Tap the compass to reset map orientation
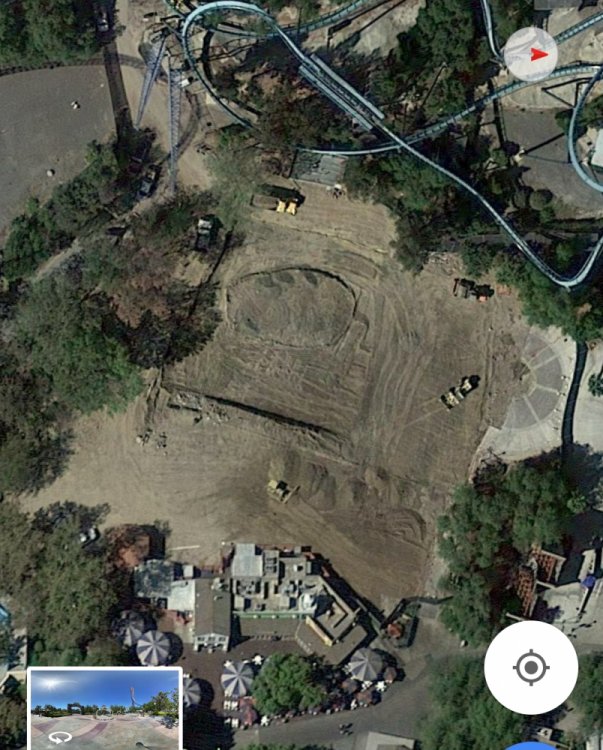Image resolution: width=603 pixels, height=750 pixels. point(530,54)
